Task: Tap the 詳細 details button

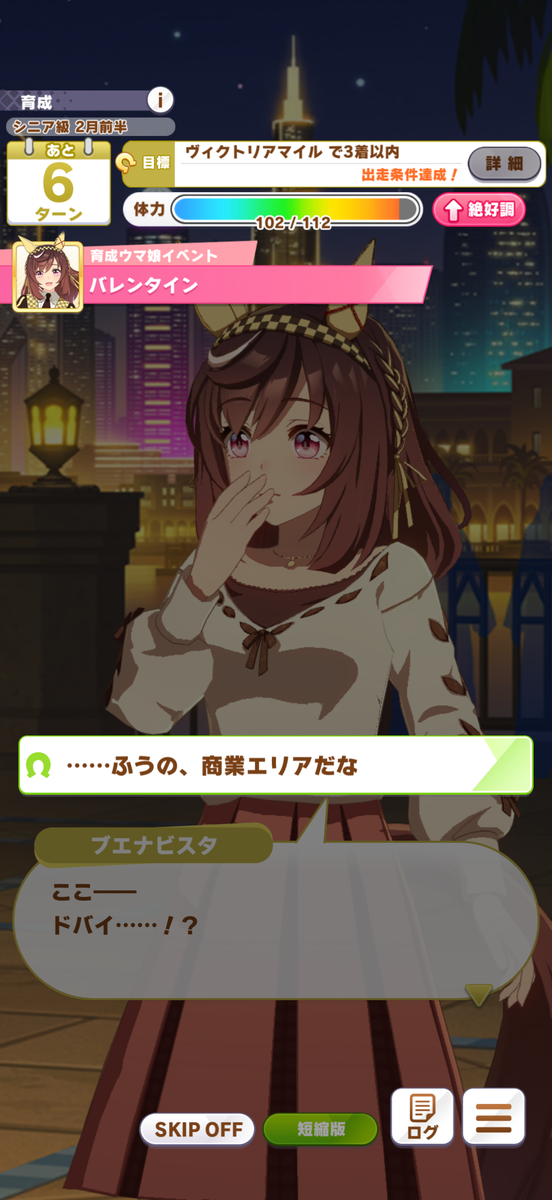Action: click(505, 163)
